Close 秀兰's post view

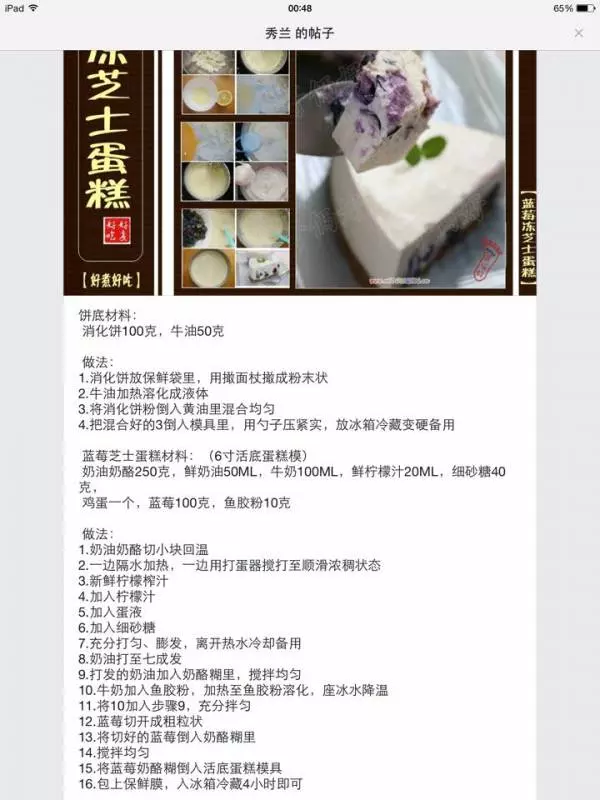tap(578, 33)
